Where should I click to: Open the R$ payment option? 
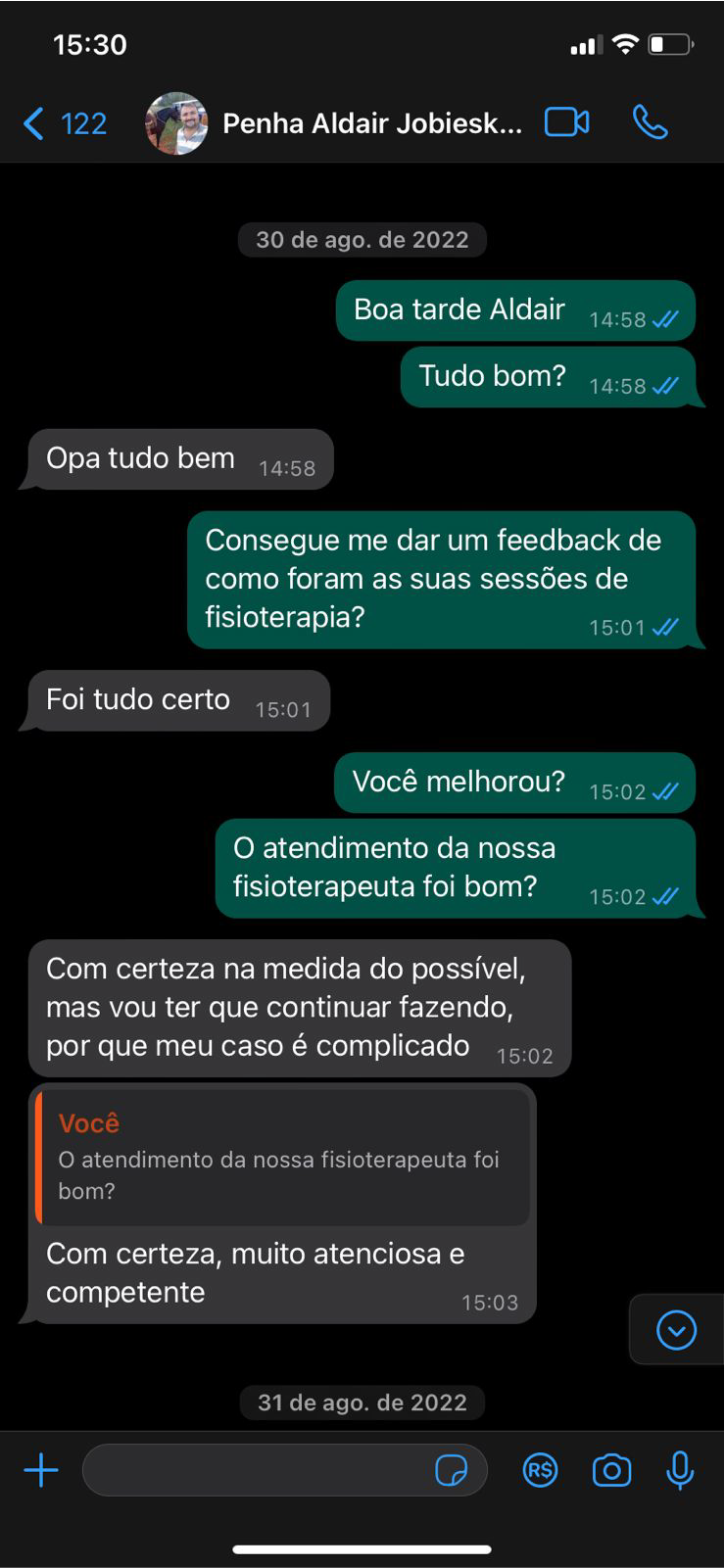[x=540, y=1470]
